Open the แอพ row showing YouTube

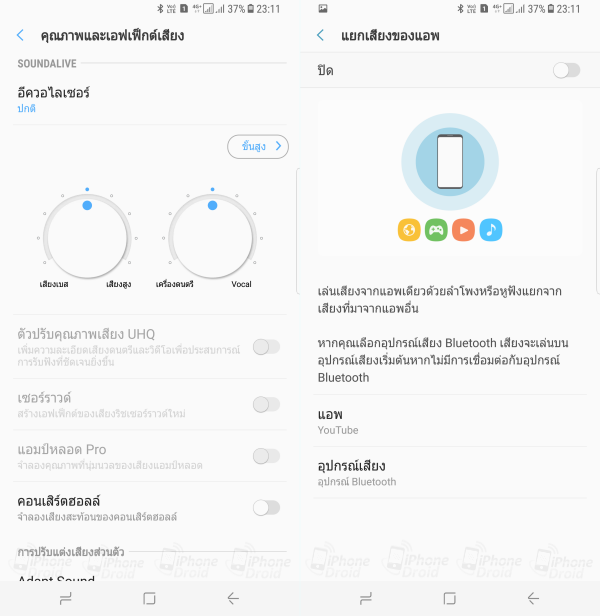[450, 421]
